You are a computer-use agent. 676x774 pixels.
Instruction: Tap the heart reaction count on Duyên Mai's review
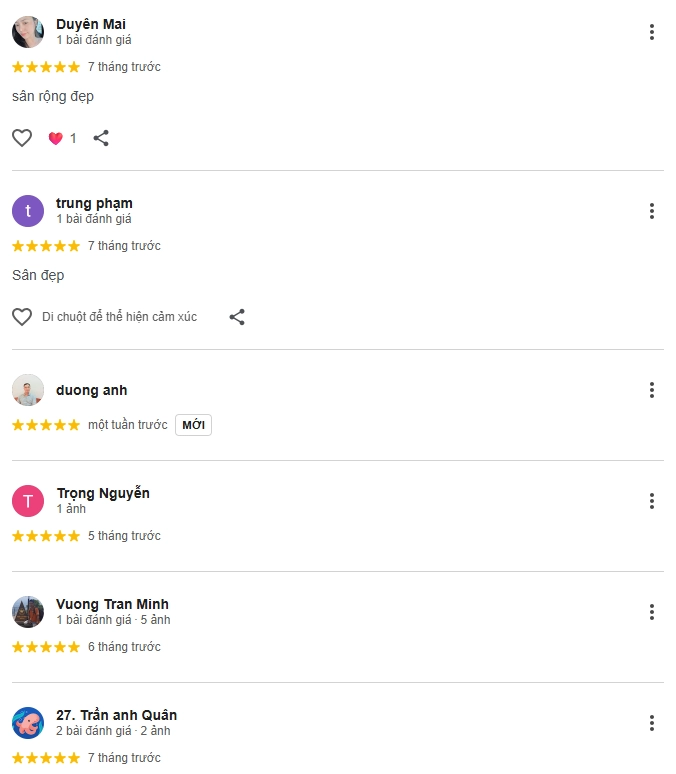[x=62, y=139]
